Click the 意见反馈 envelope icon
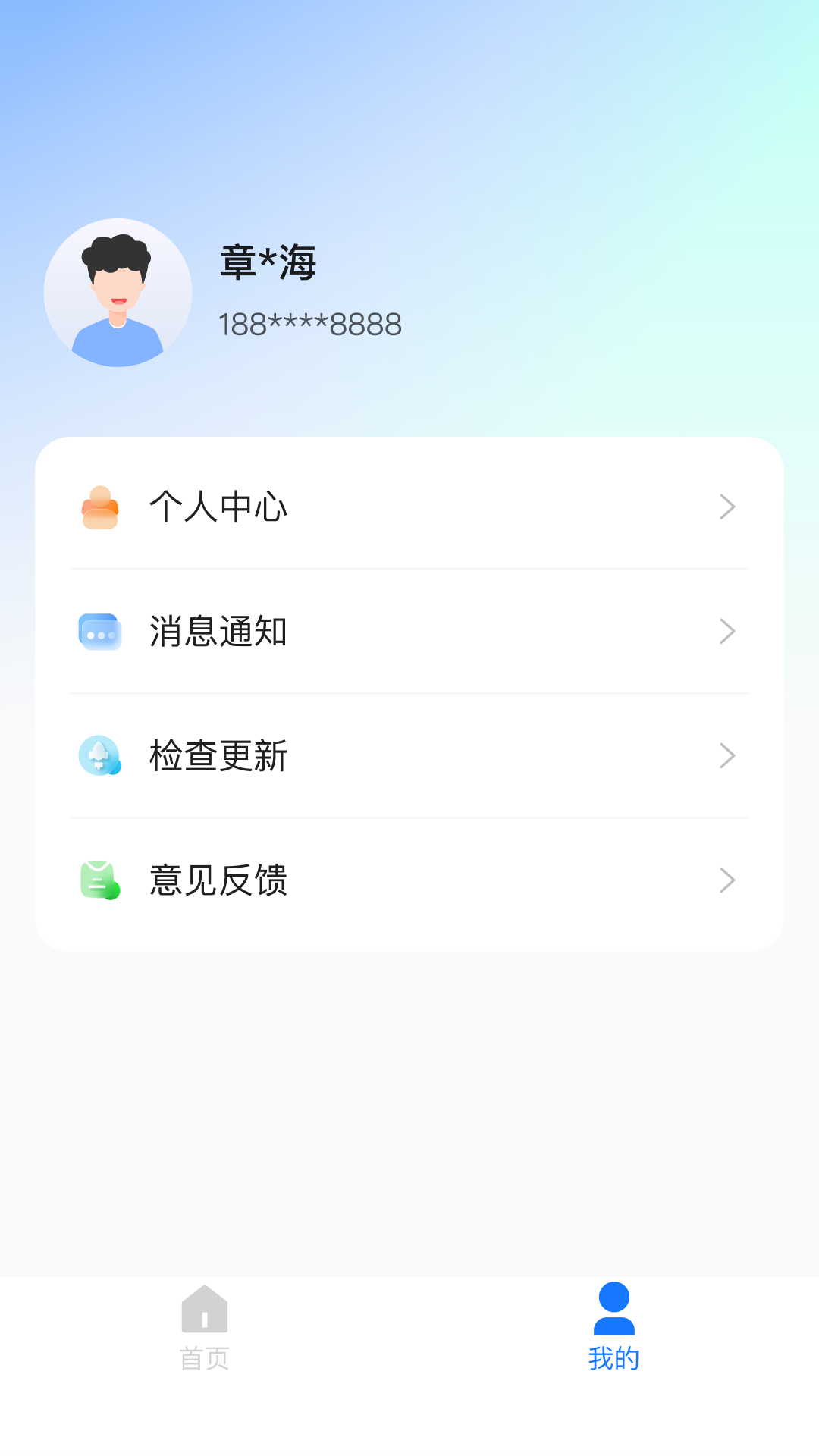 click(x=99, y=879)
